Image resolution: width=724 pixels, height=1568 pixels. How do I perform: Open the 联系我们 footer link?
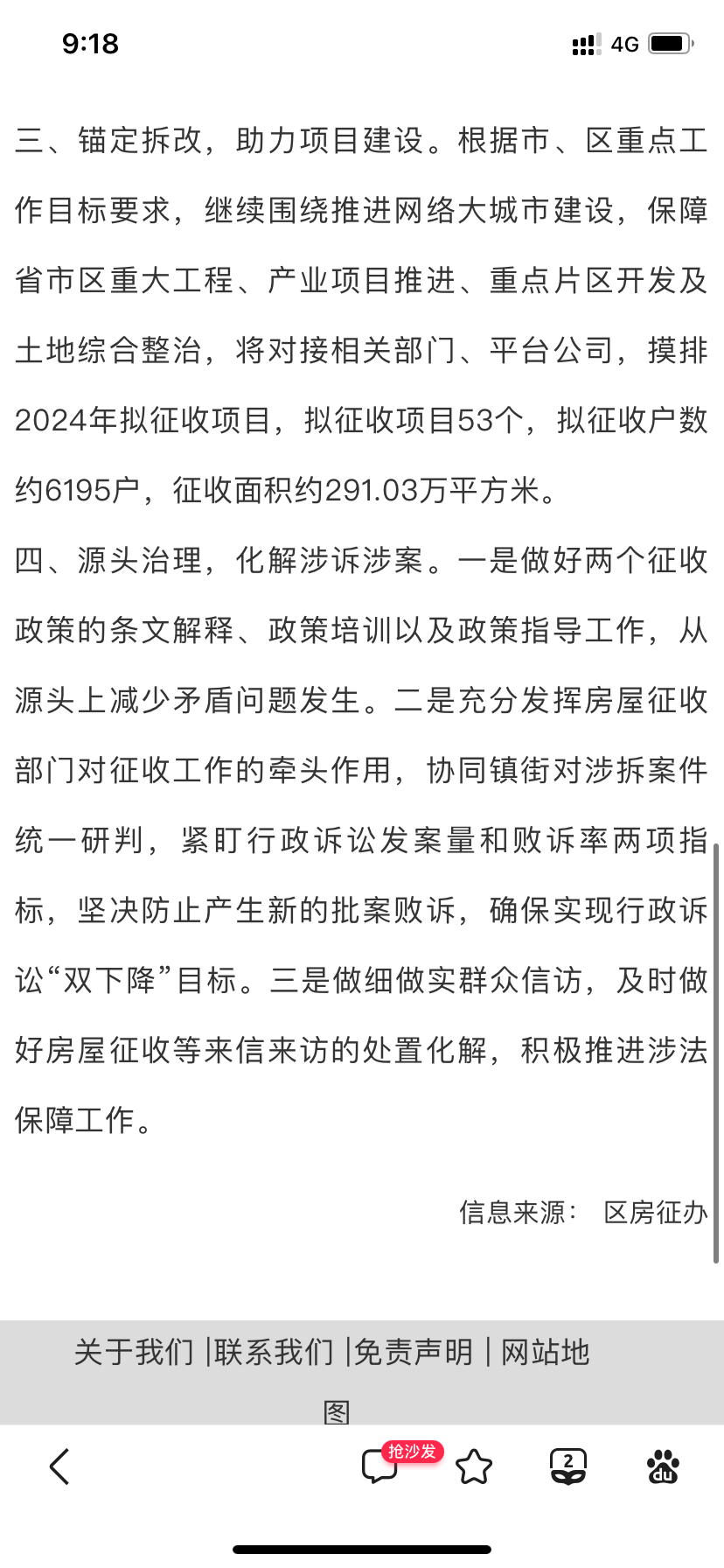[x=274, y=1352]
